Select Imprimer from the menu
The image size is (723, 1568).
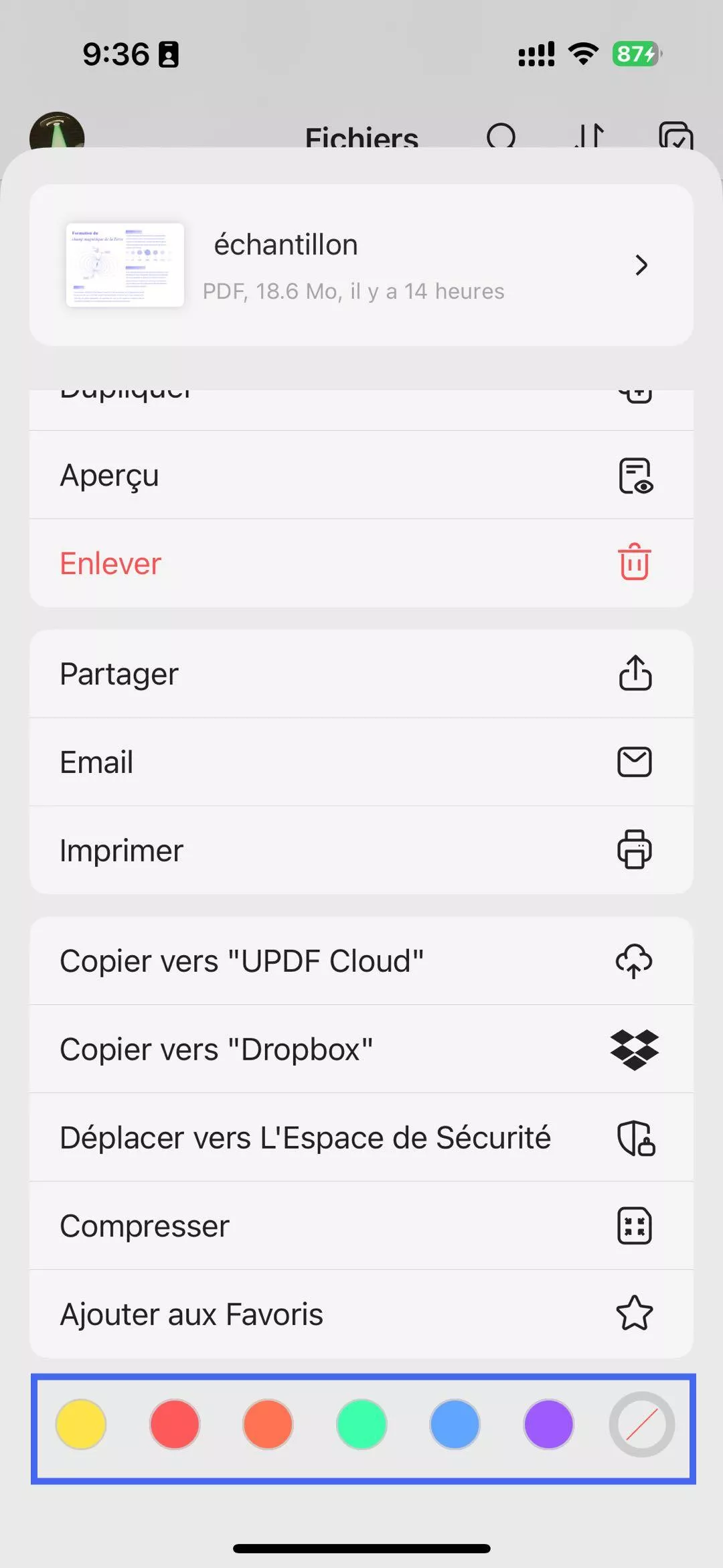[268, 850]
